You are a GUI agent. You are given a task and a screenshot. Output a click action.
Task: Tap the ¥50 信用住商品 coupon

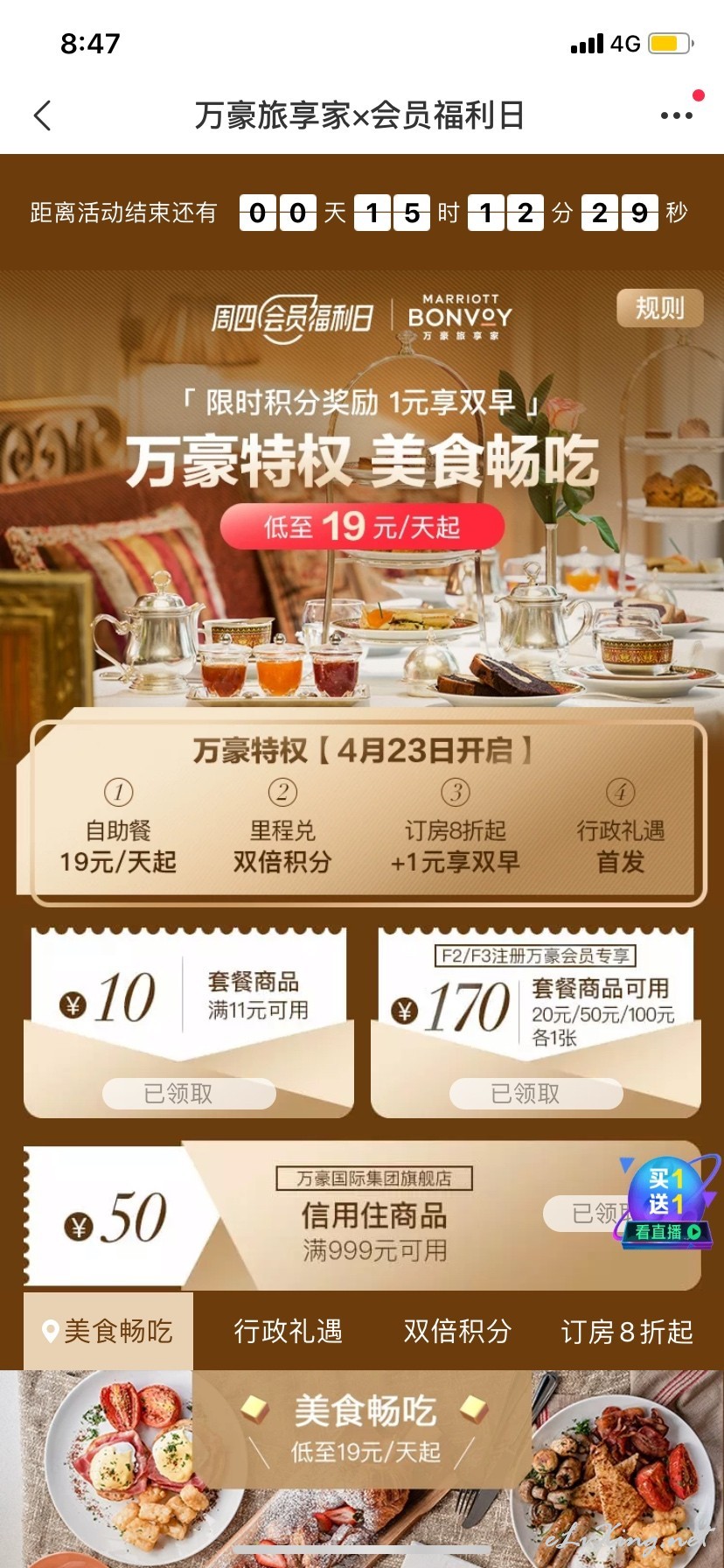(362, 1215)
